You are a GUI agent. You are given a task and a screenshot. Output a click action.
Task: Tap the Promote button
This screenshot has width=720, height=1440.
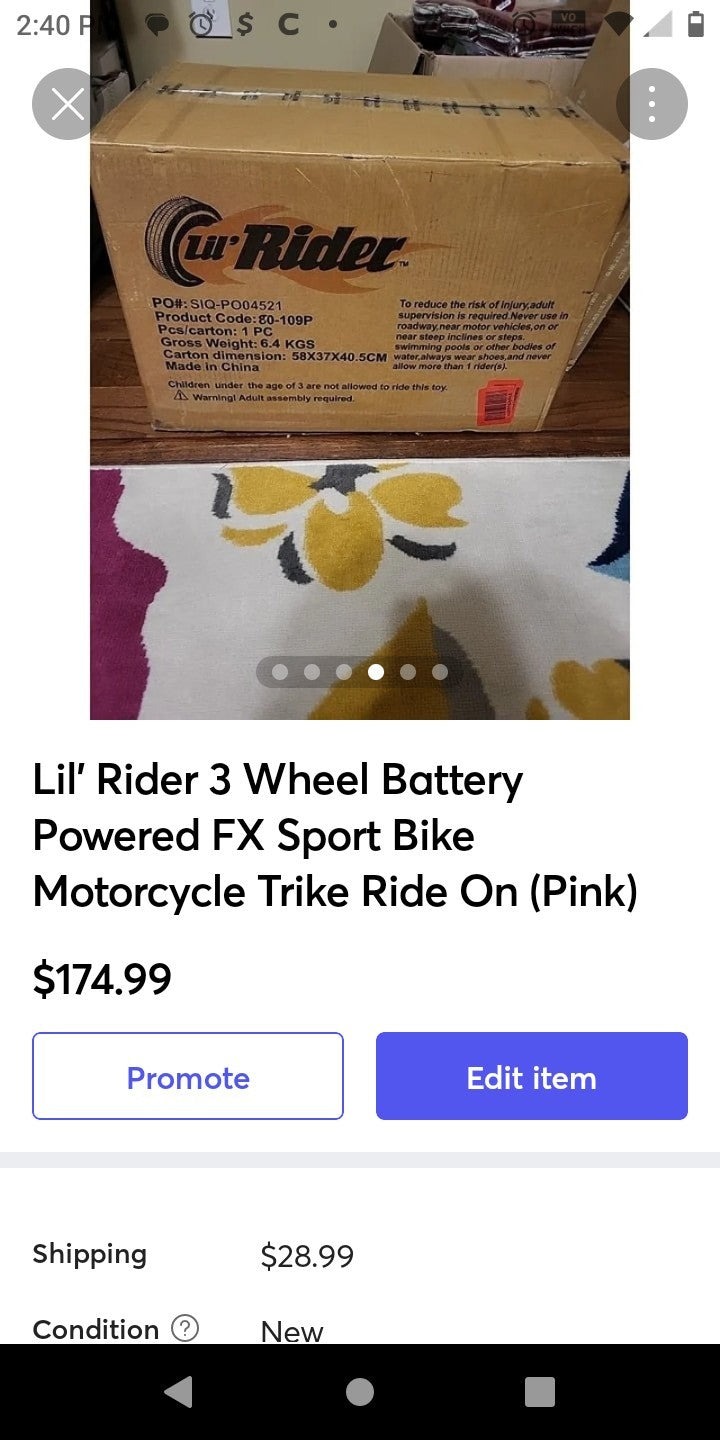point(188,1076)
